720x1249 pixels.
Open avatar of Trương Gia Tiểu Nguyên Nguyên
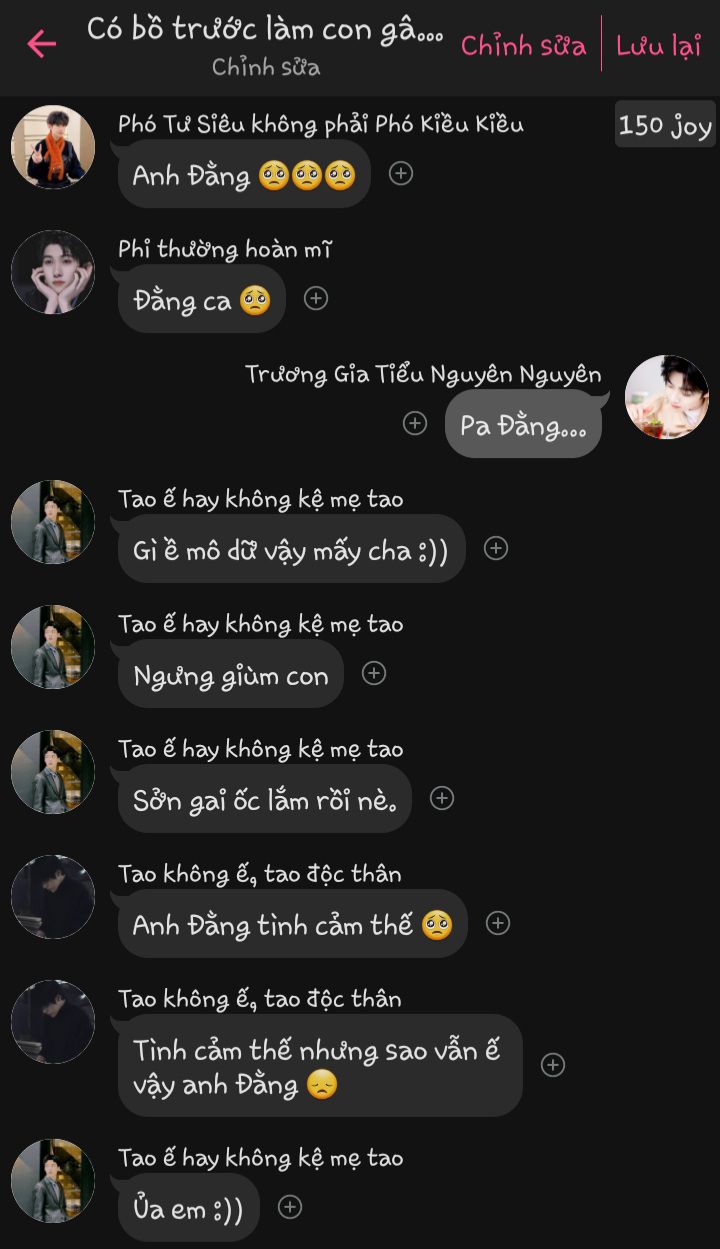(666, 397)
